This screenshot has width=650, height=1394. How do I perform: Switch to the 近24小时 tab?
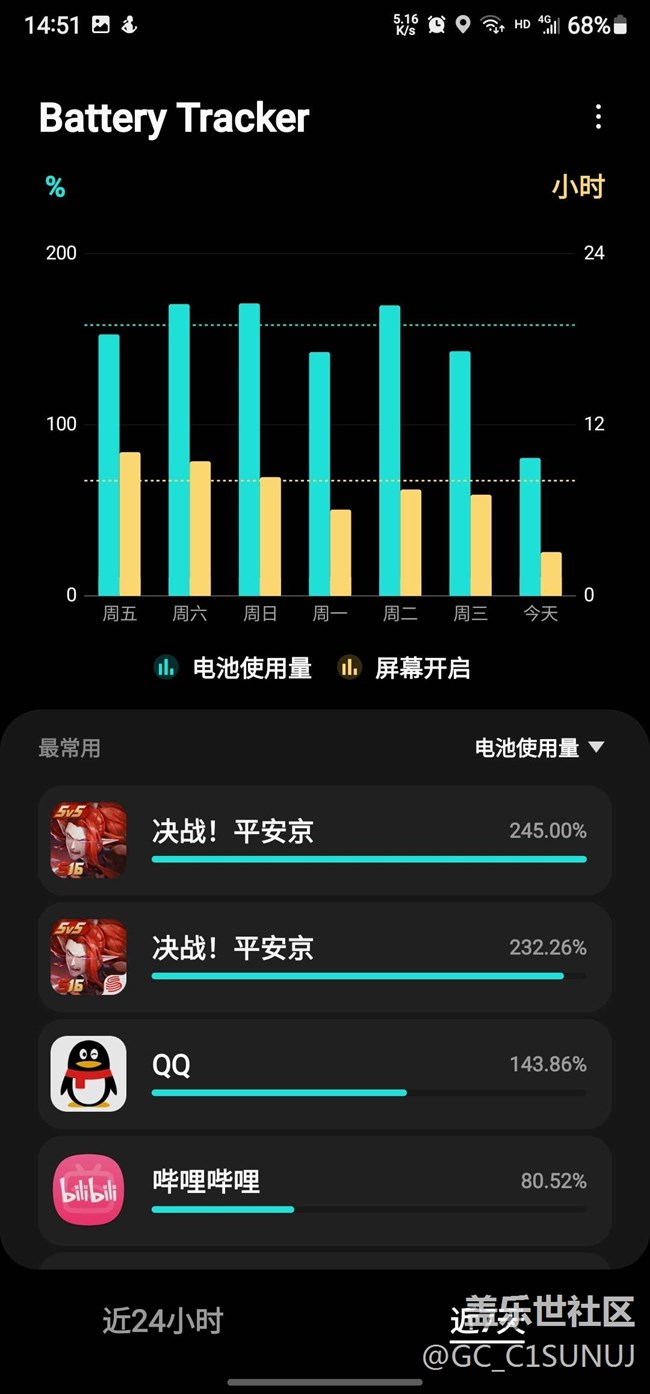click(x=163, y=1321)
